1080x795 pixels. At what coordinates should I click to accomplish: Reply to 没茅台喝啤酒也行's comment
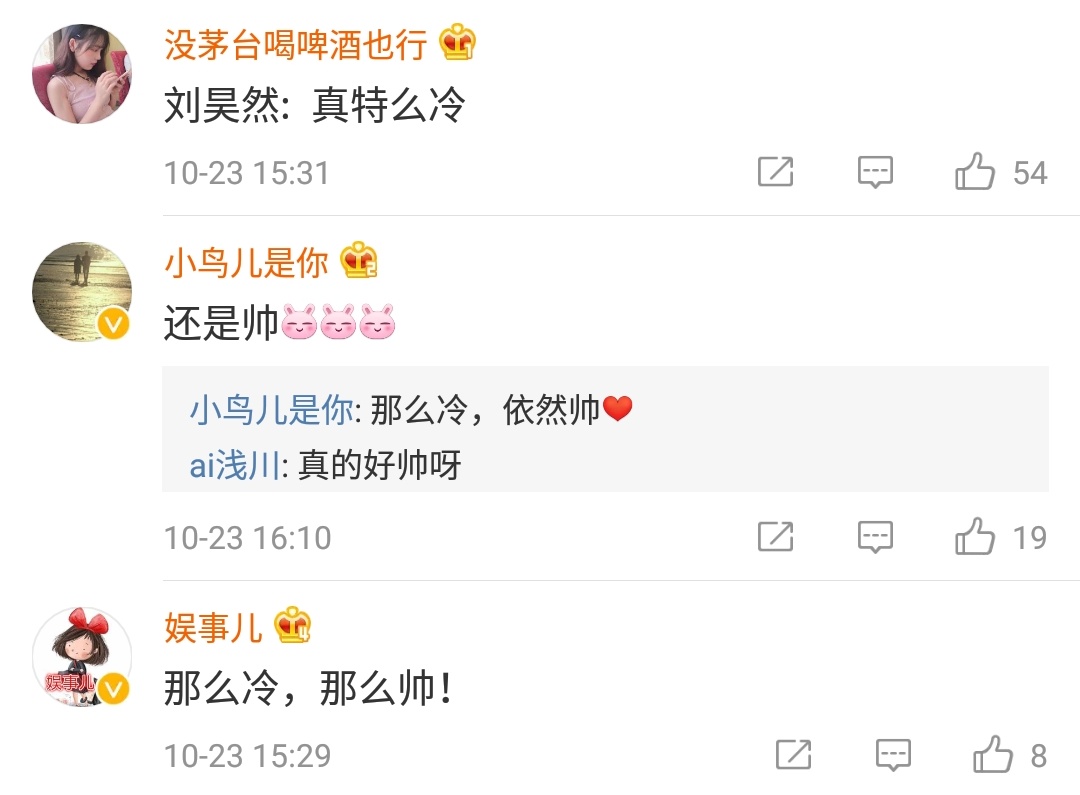click(x=875, y=173)
